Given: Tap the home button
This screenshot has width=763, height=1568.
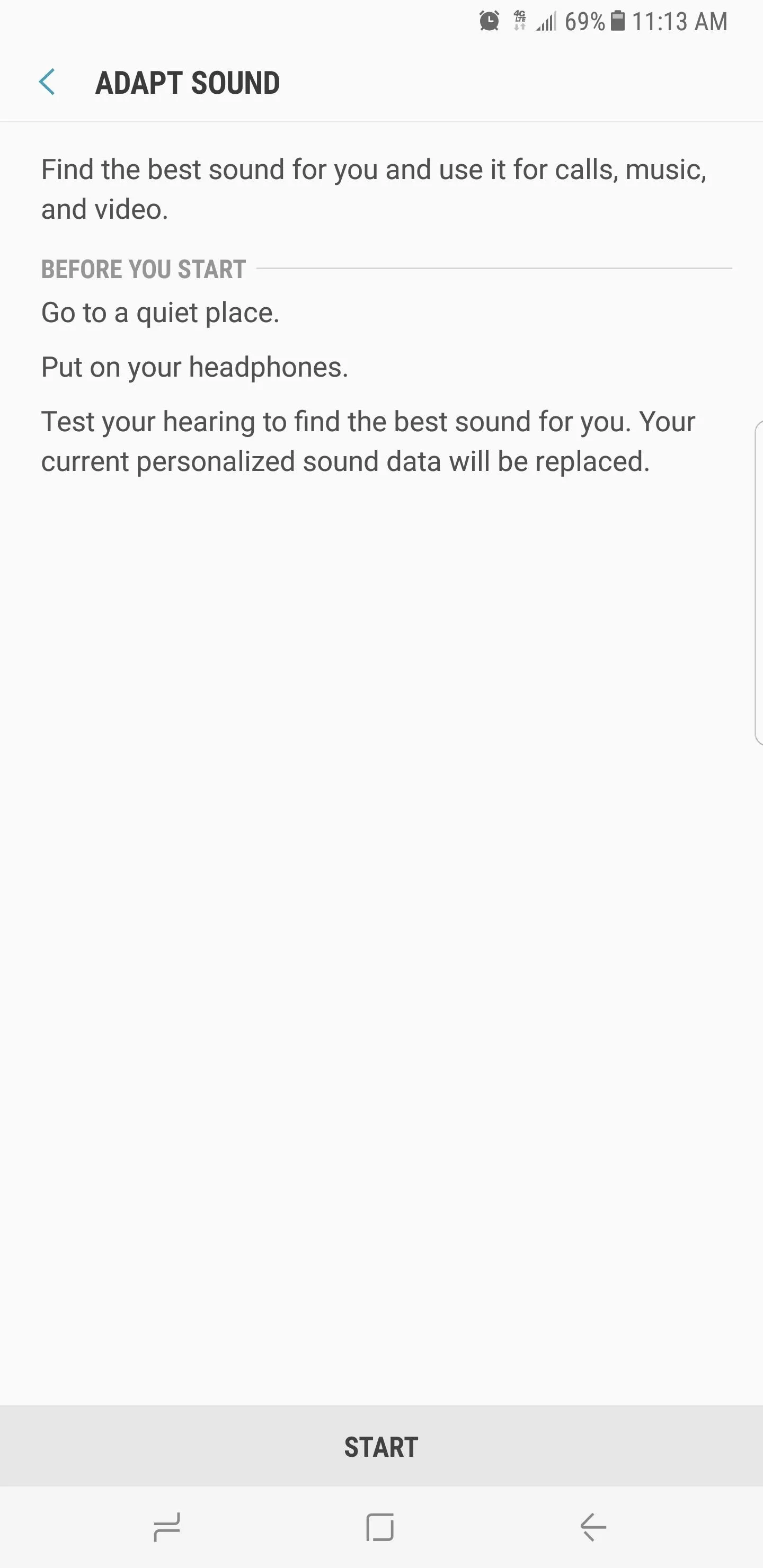Looking at the screenshot, I should click(380, 1527).
